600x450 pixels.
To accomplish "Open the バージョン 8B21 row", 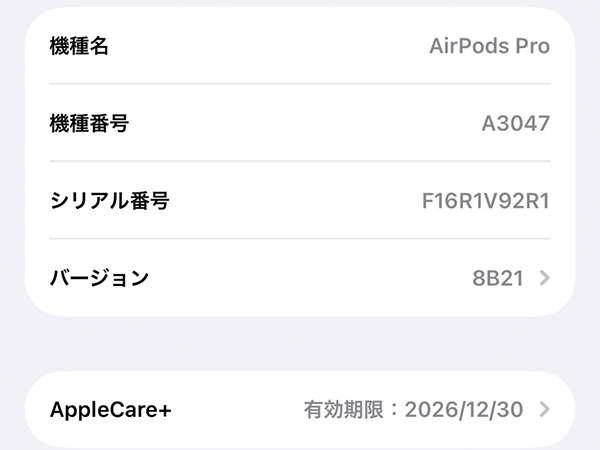I will [300, 278].
